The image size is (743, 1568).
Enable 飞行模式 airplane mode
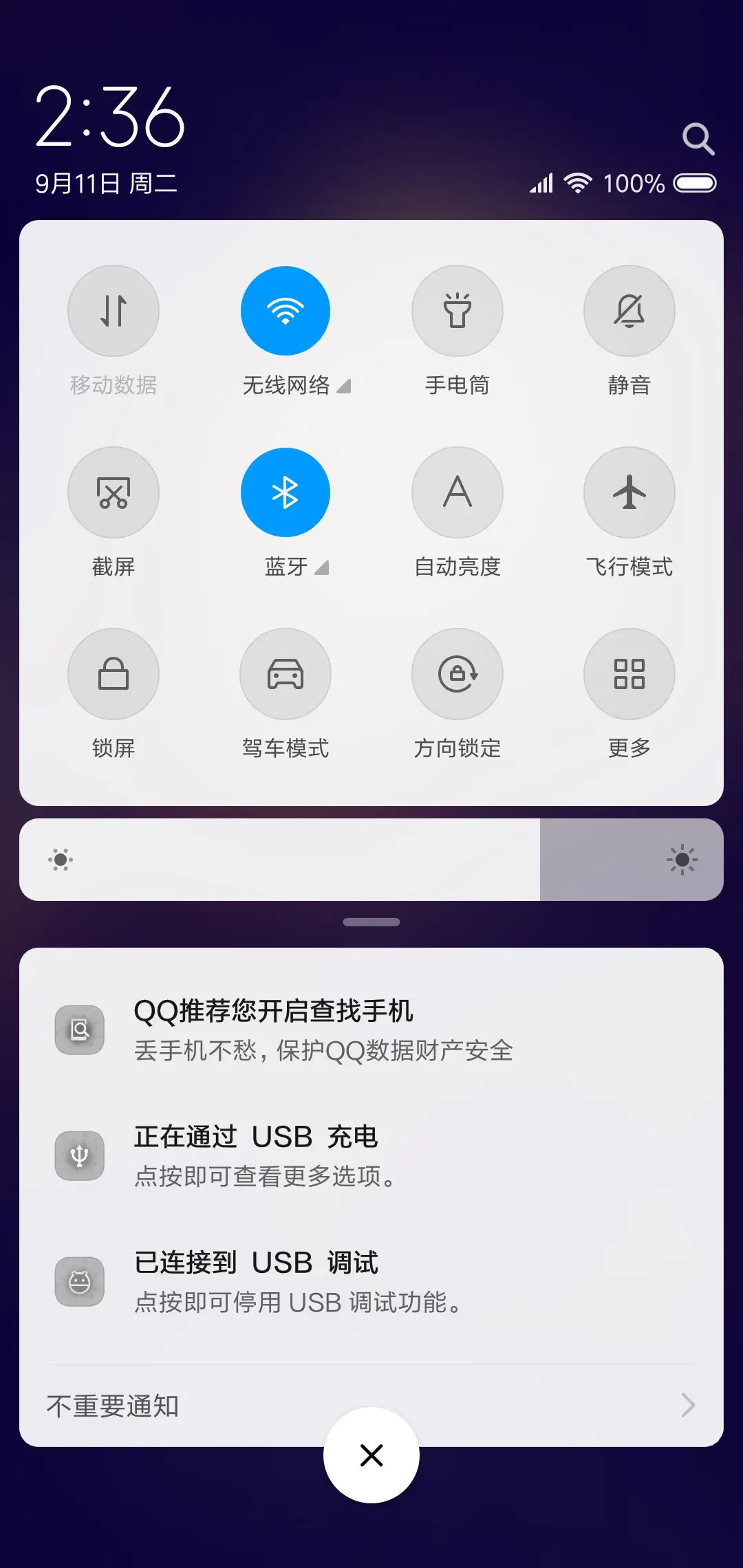point(629,492)
